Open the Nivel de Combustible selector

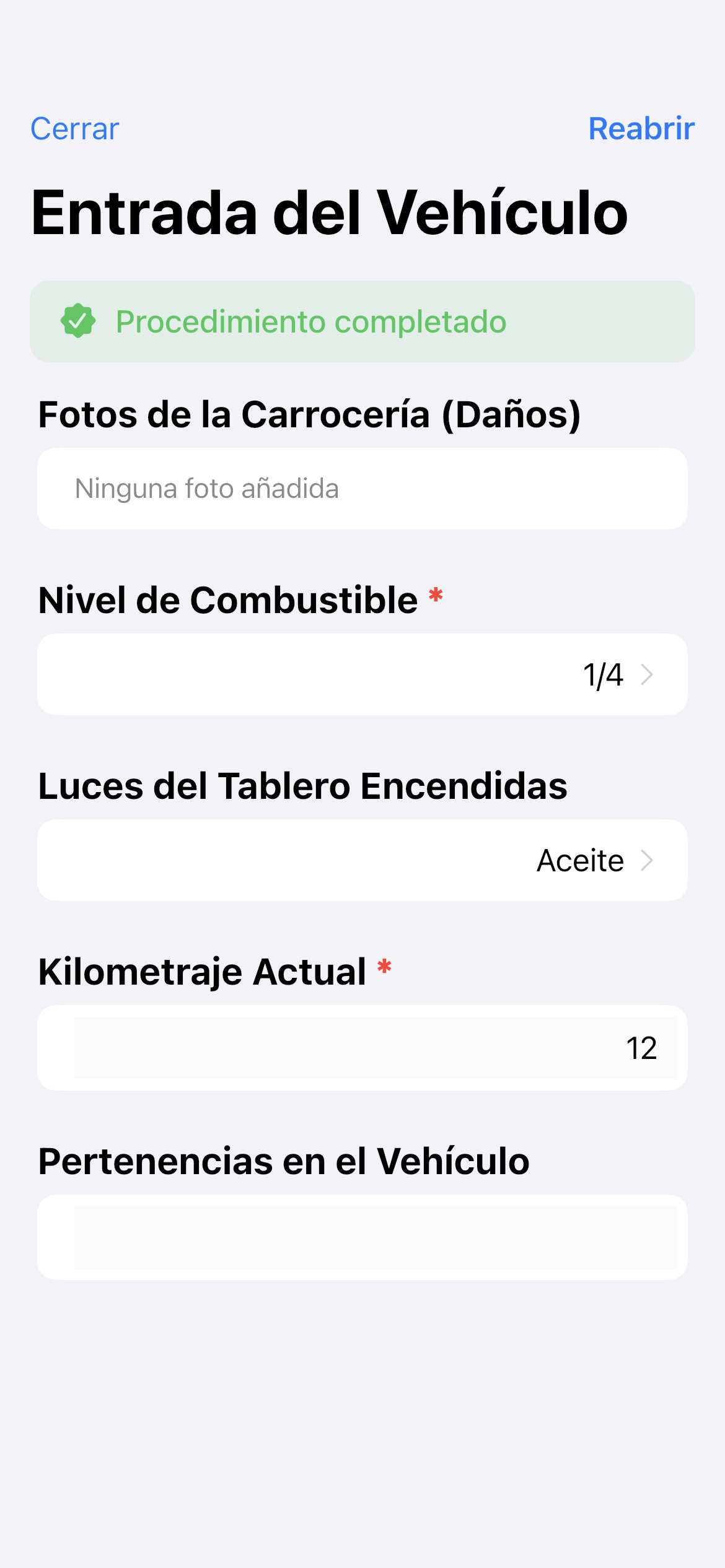pyautogui.click(x=362, y=674)
